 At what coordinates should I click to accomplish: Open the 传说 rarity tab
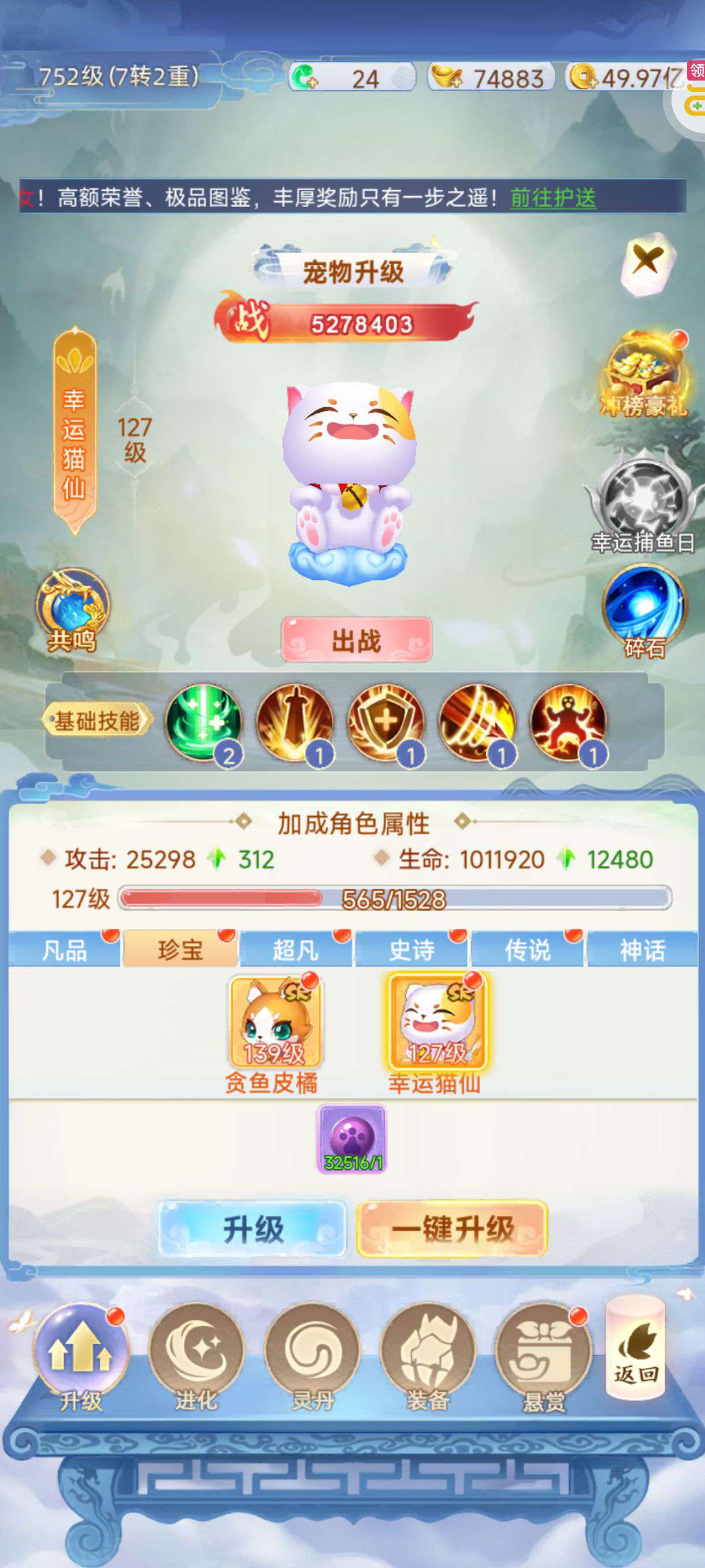528,949
